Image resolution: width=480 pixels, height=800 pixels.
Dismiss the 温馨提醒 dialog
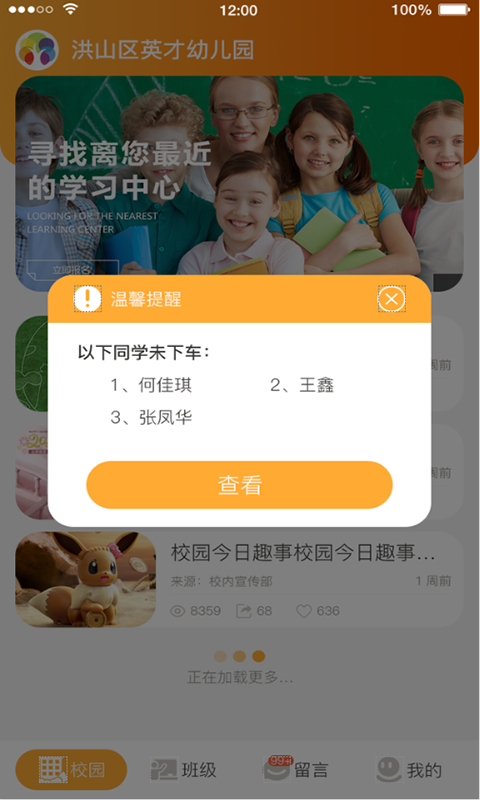[x=391, y=299]
